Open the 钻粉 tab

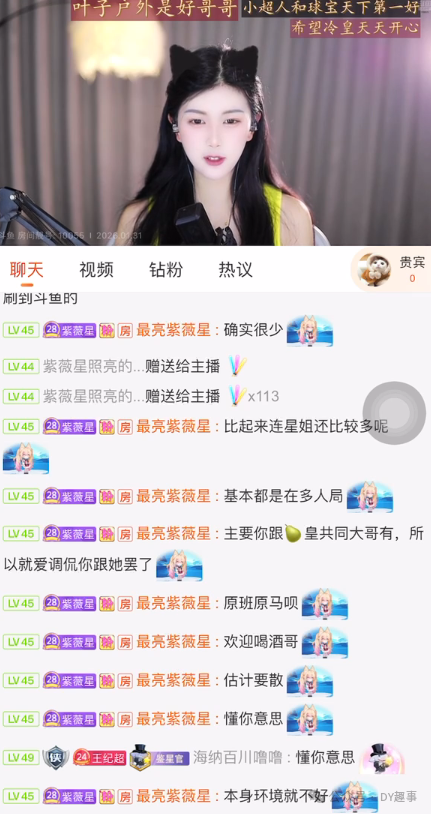click(x=166, y=270)
